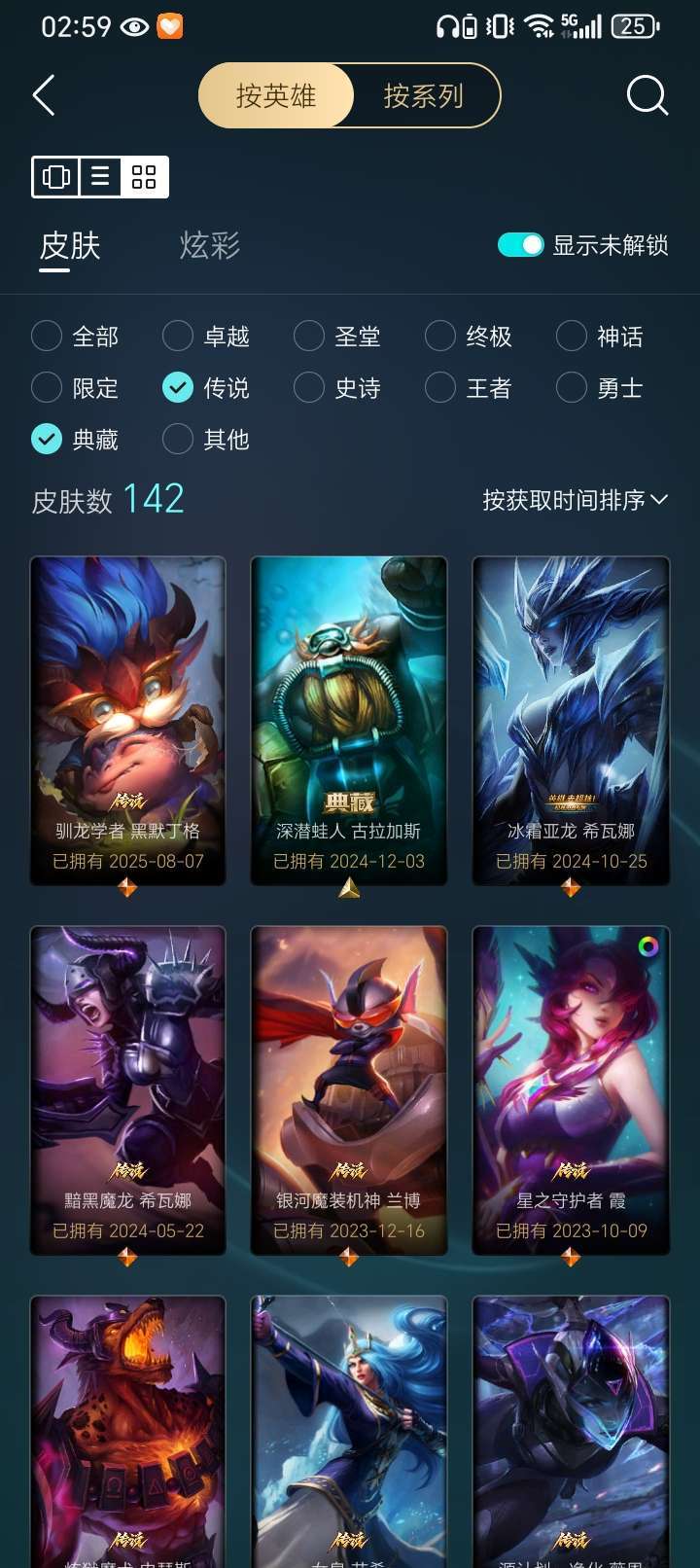
Task: Select the grid view layout icon
Action: 144,177
